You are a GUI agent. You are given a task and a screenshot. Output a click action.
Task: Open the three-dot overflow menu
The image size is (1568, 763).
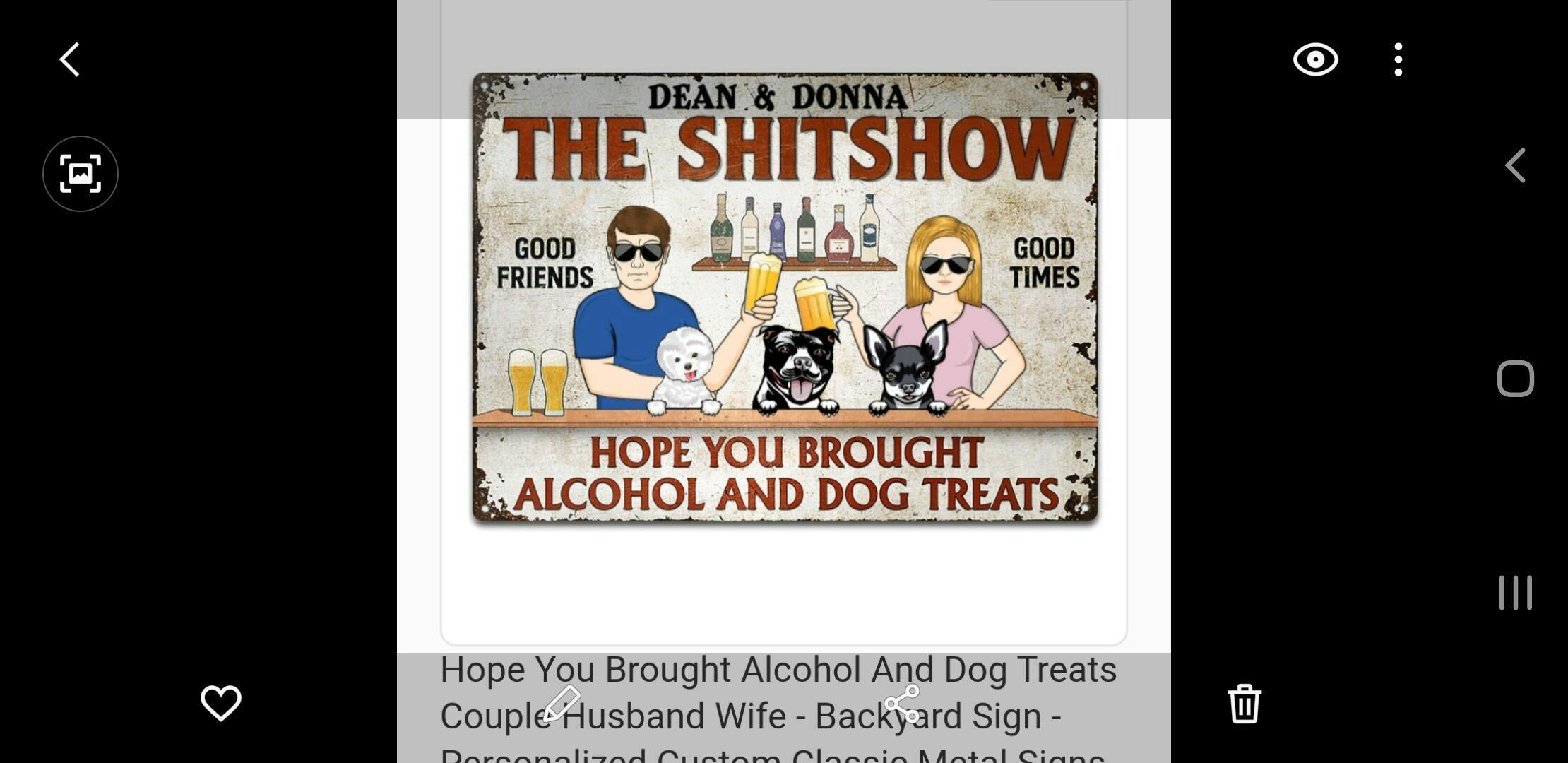click(x=1398, y=59)
